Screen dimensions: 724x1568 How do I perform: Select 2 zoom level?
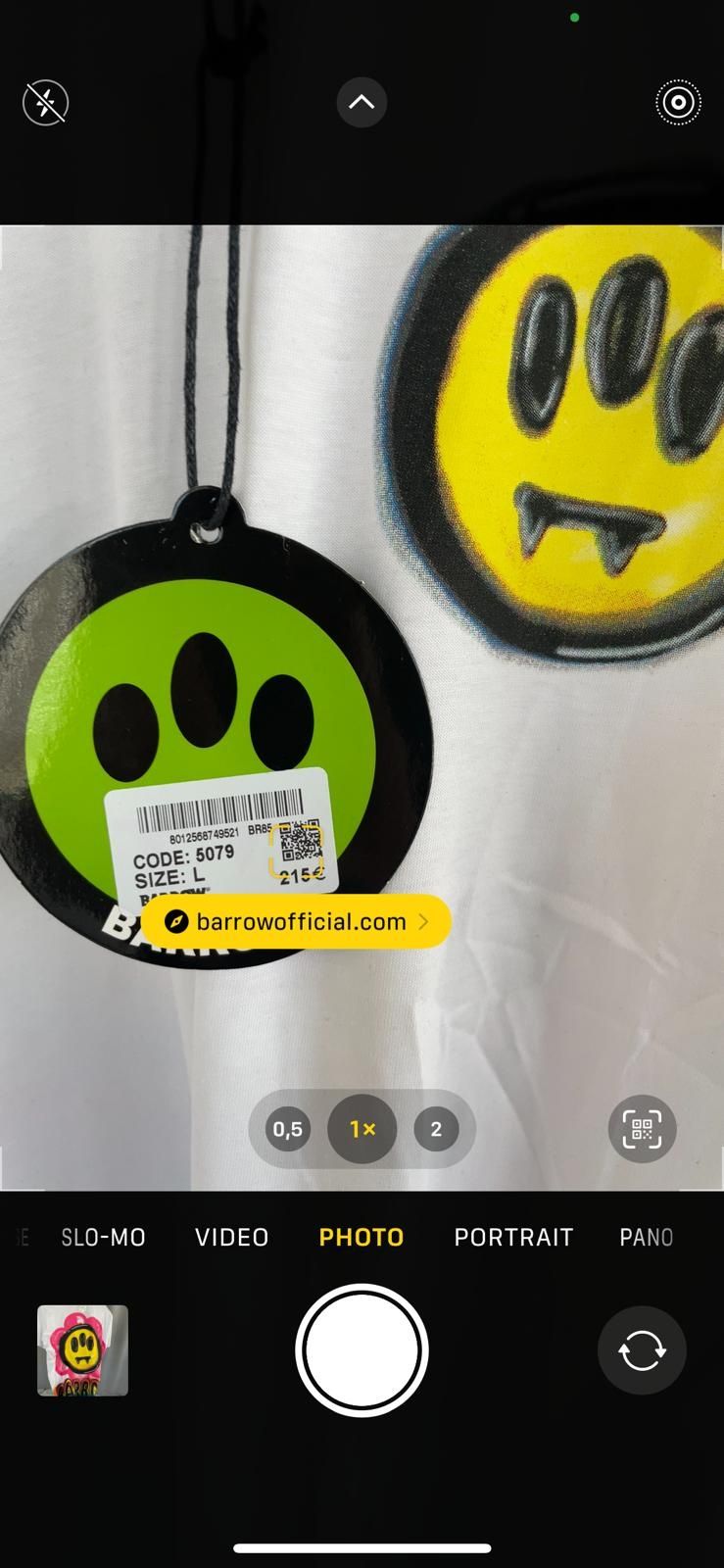(x=436, y=1129)
